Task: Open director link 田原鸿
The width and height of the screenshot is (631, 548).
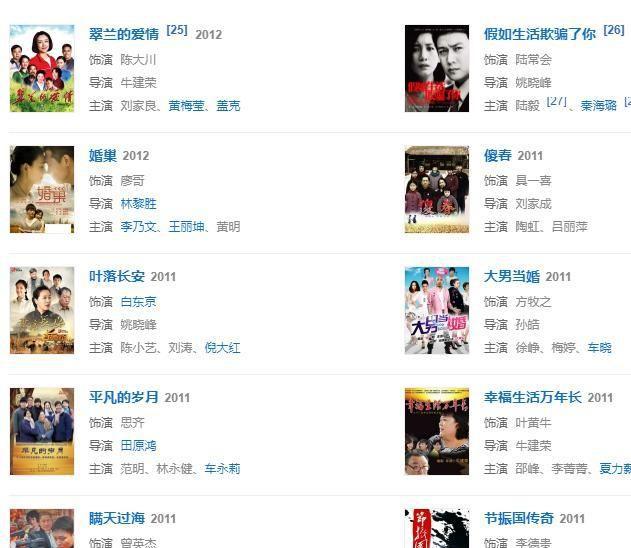Action: coord(138,445)
